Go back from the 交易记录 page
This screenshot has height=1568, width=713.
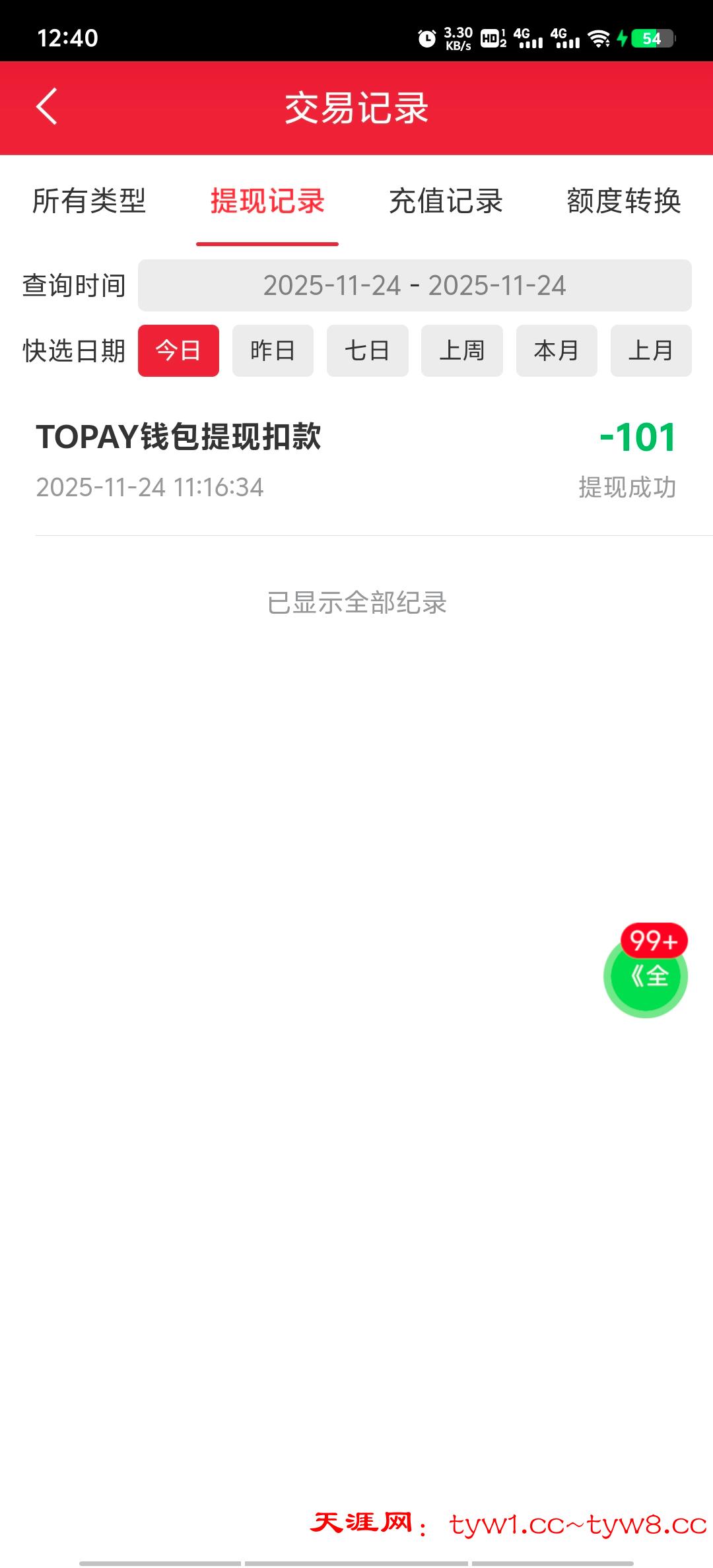(x=46, y=107)
